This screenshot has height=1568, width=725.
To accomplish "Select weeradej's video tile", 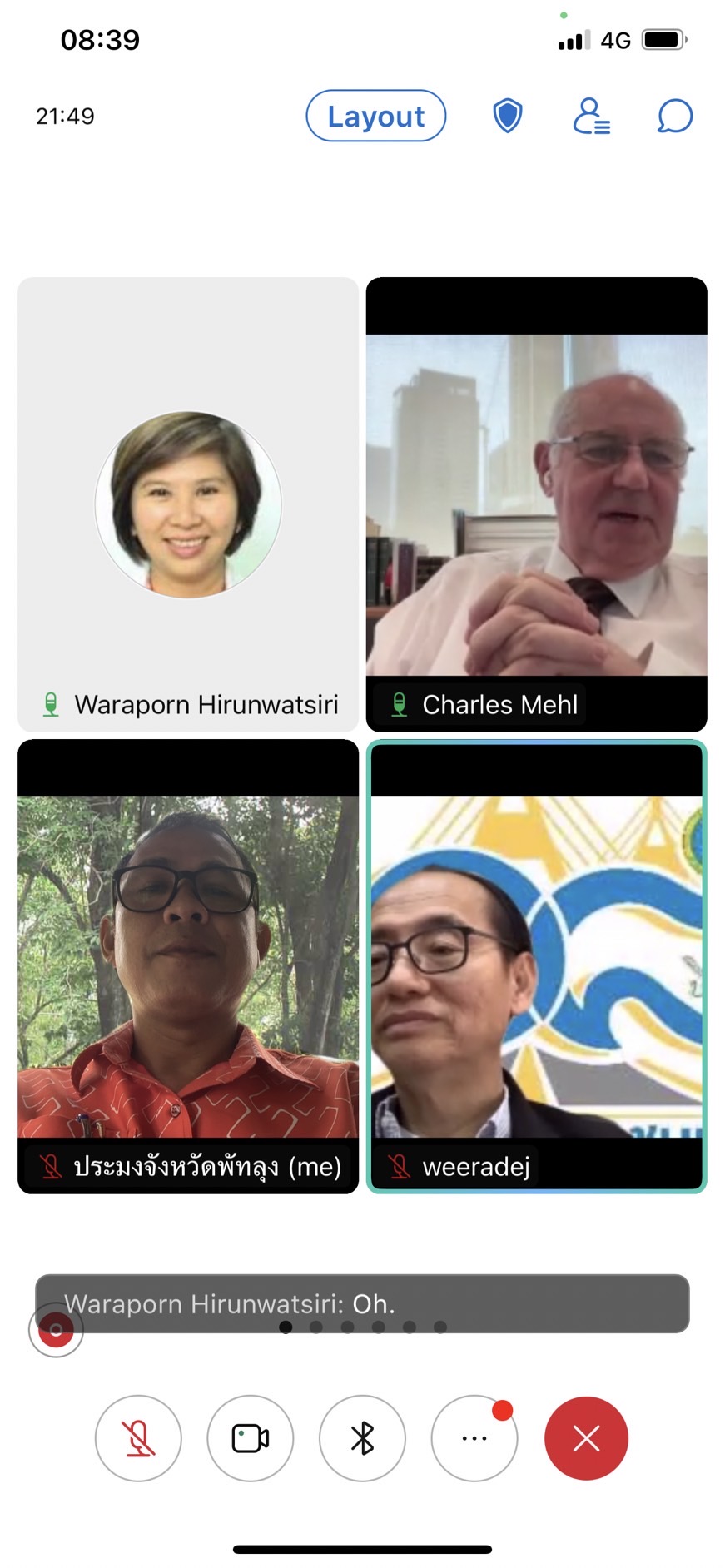I will pos(537,965).
